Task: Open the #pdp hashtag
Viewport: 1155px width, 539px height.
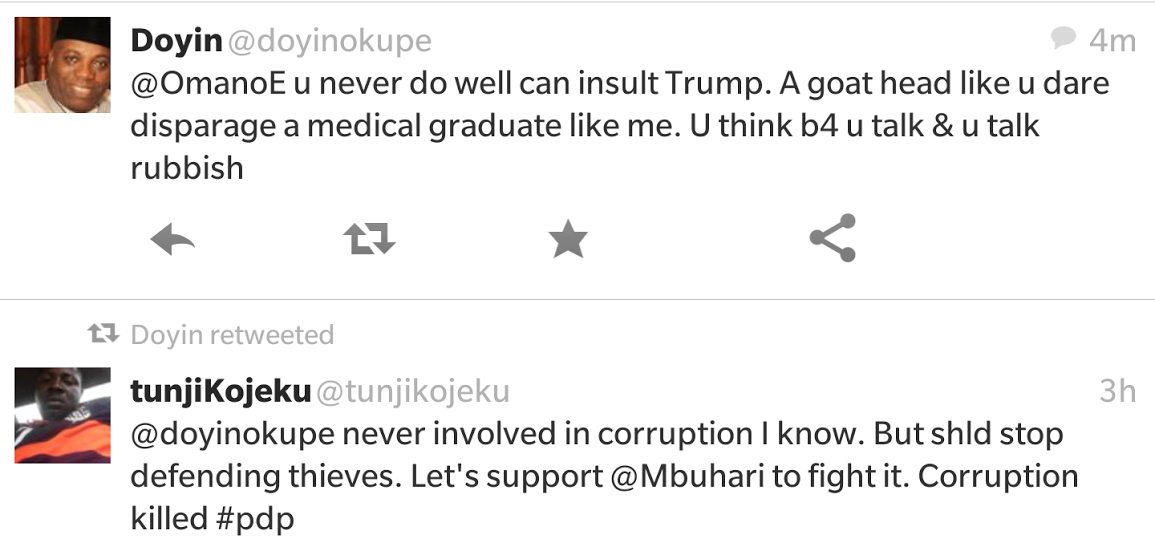Action: [x=255, y=520]
